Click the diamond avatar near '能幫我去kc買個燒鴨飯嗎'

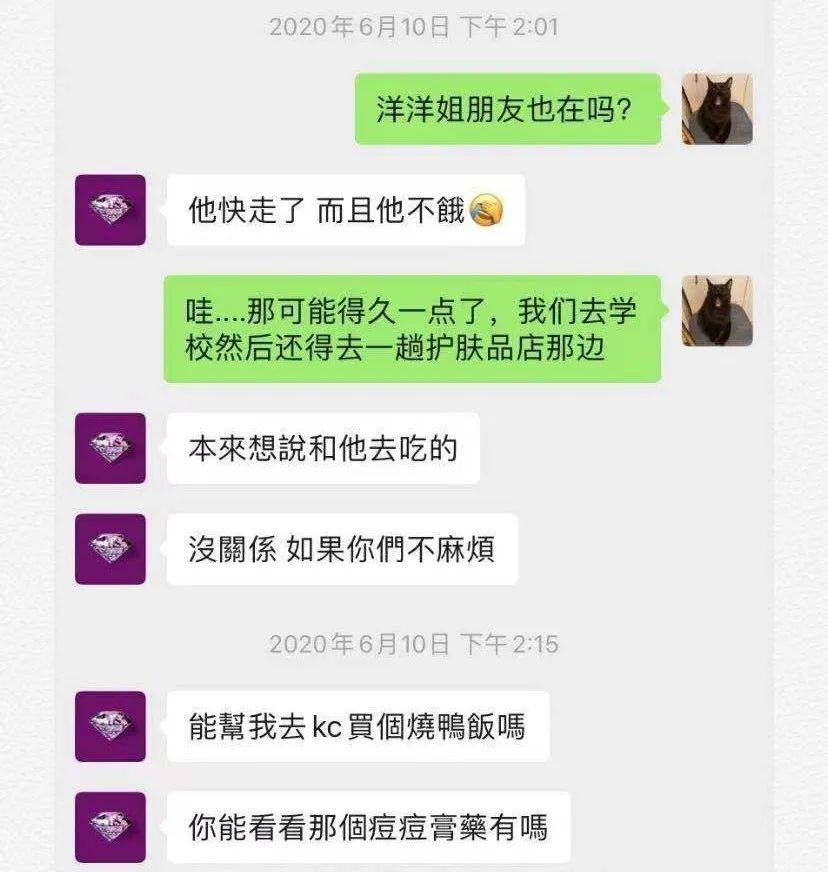[109, 723]
